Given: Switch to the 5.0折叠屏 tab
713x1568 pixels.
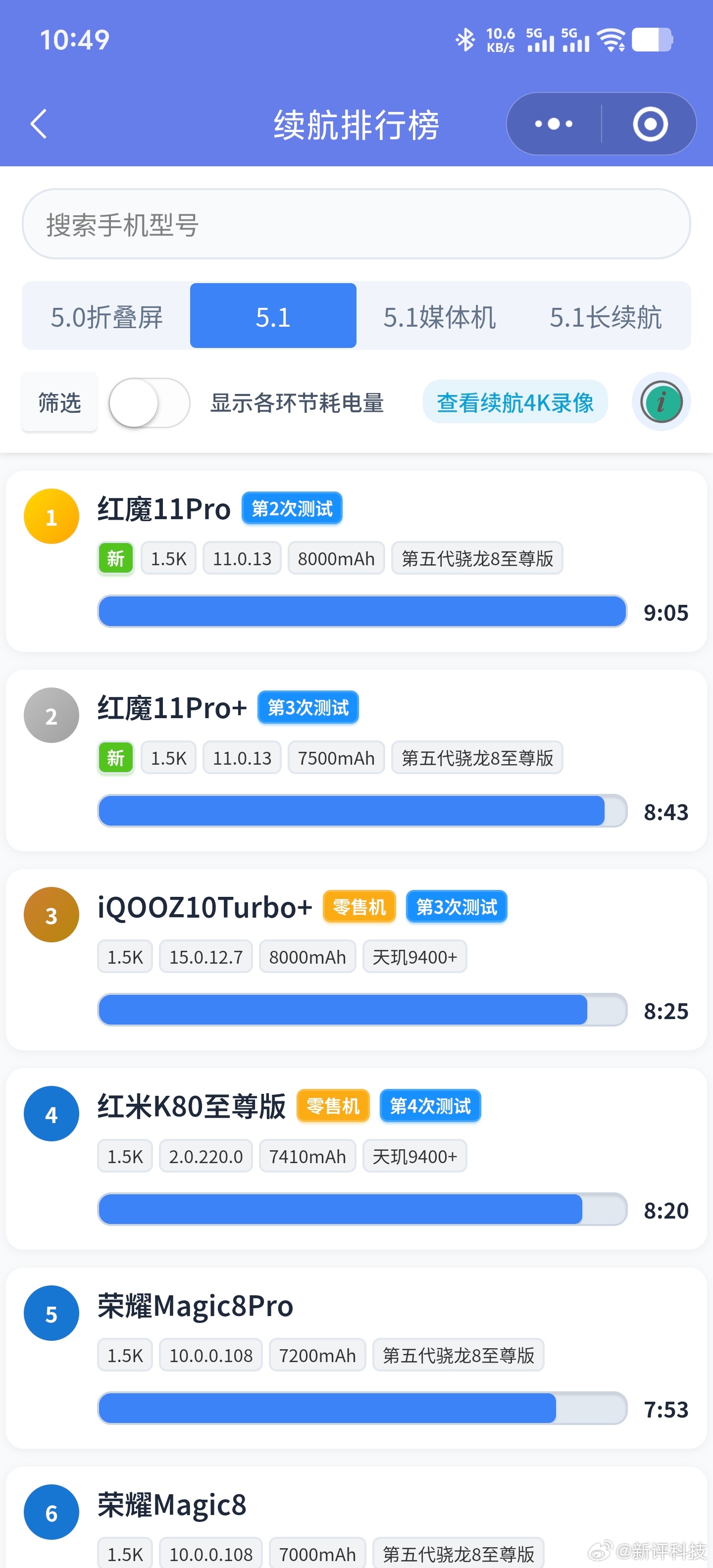Looking at the screenshot, I should tap(106, 317).
